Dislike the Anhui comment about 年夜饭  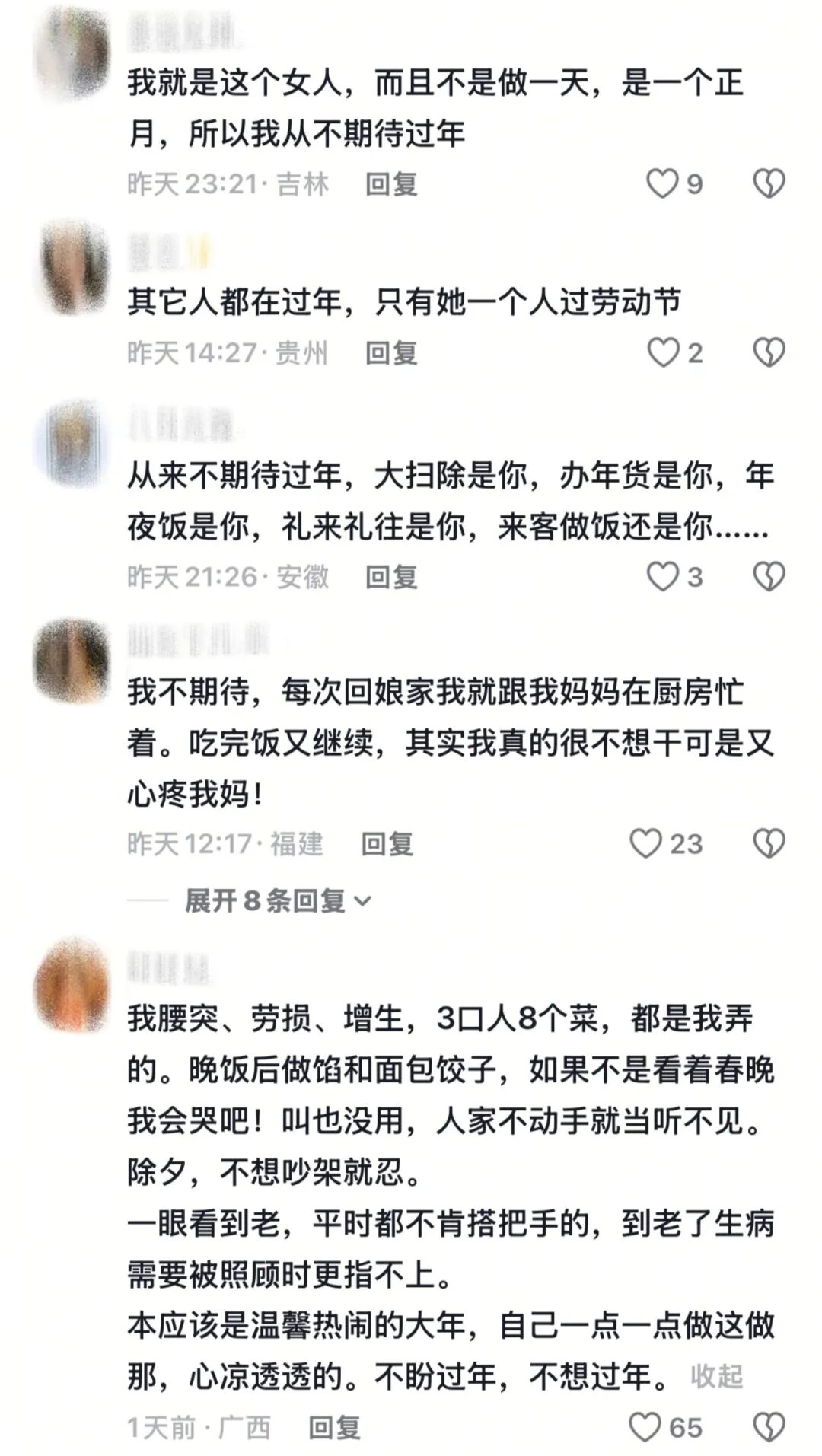769,577
